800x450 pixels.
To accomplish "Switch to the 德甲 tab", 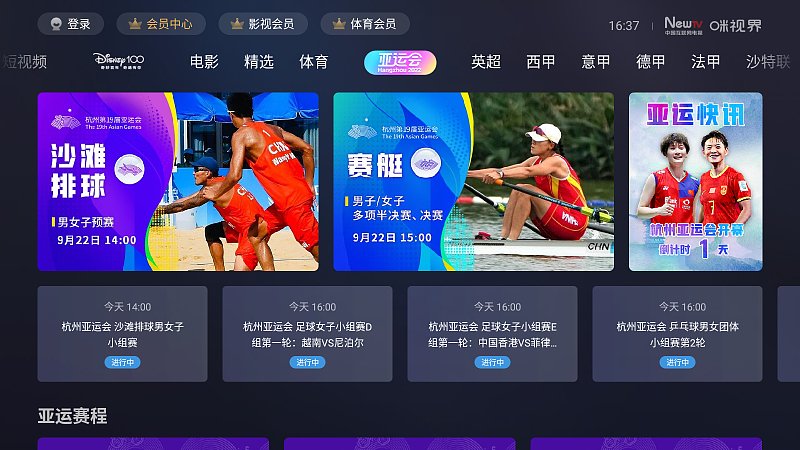I will [651, 62].
